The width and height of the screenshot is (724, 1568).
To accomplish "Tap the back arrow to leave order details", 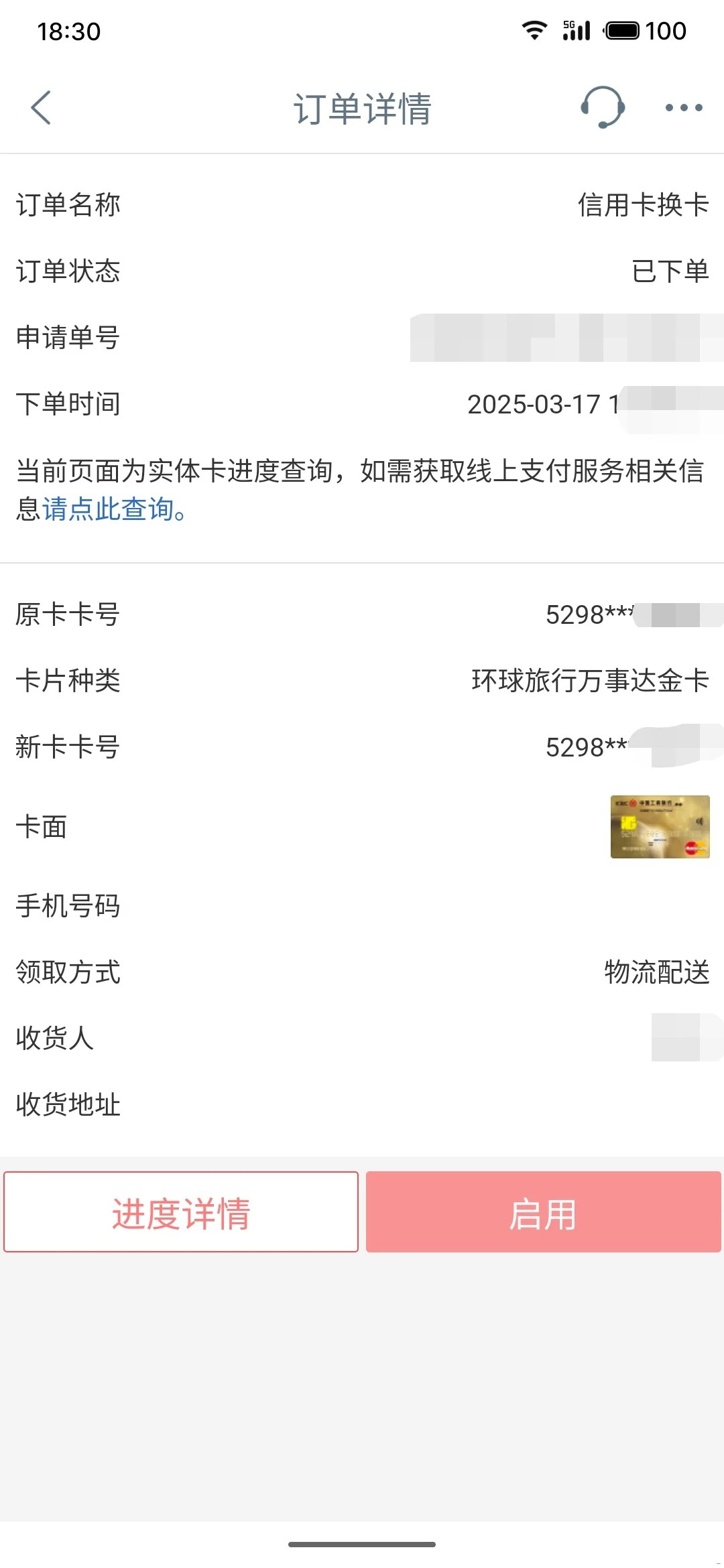I will 42,108.
